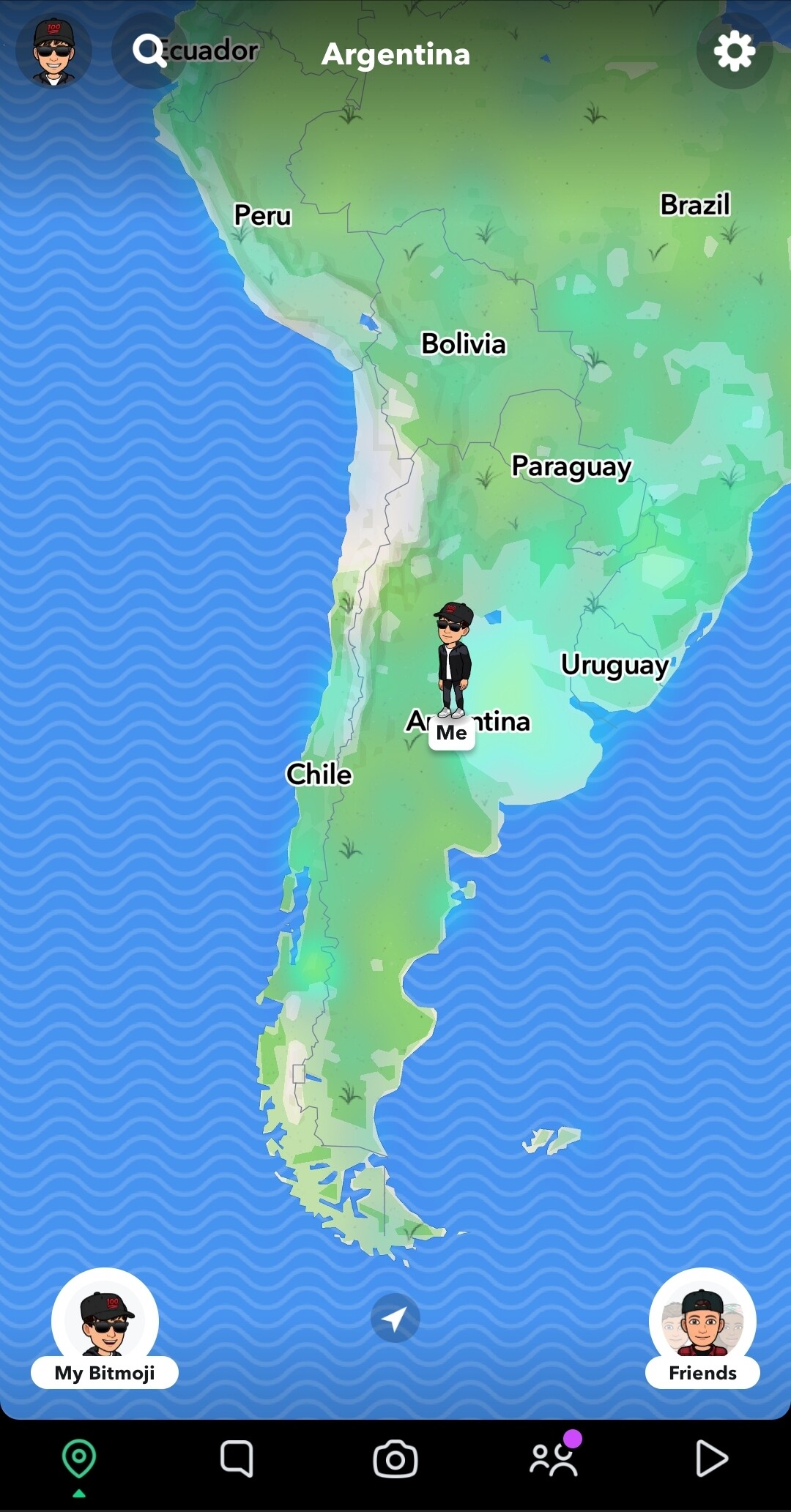Open profile avatar in top corner

pos(53,51)
